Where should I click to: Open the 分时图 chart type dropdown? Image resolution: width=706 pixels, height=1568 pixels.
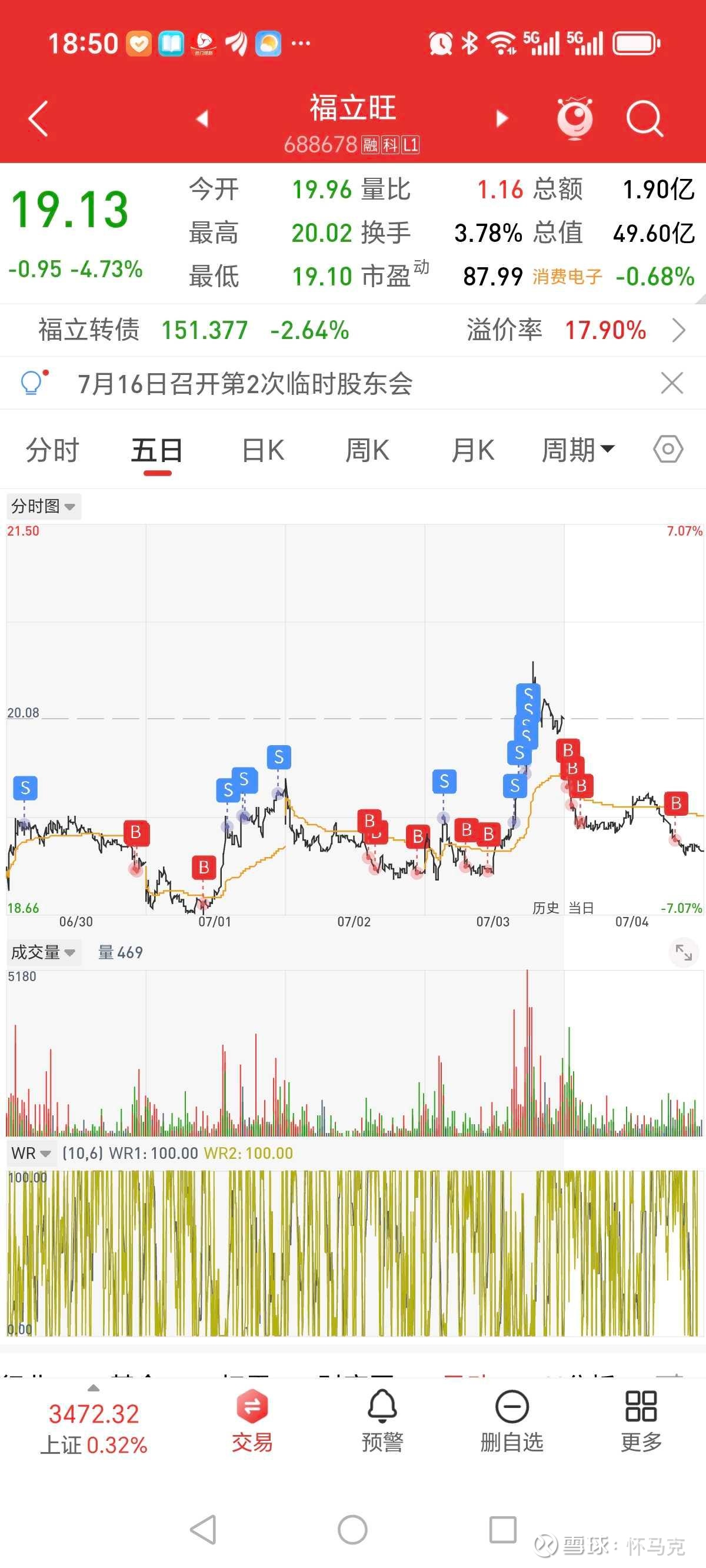coord(43,507)
